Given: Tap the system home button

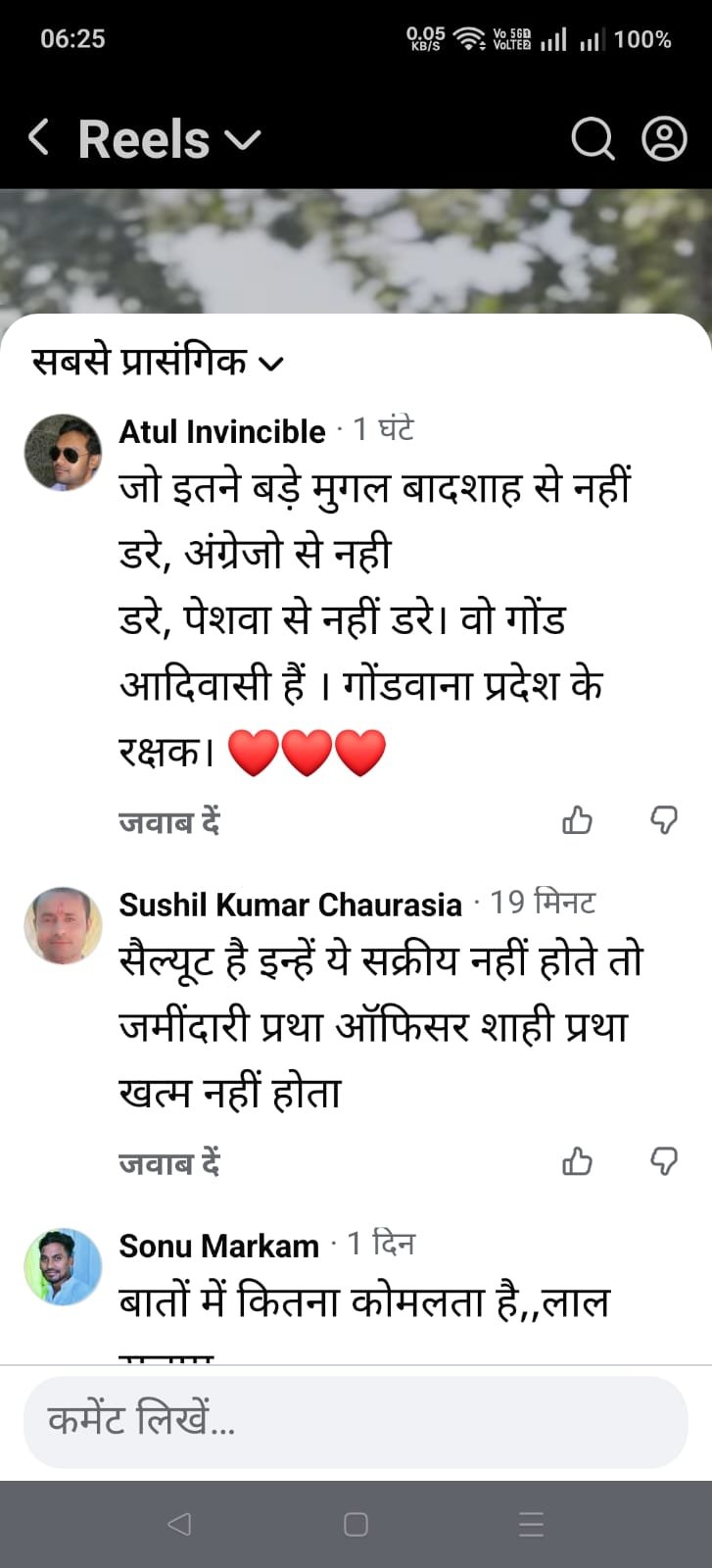Looking at the screenshot, I should tap(356, 1524).
